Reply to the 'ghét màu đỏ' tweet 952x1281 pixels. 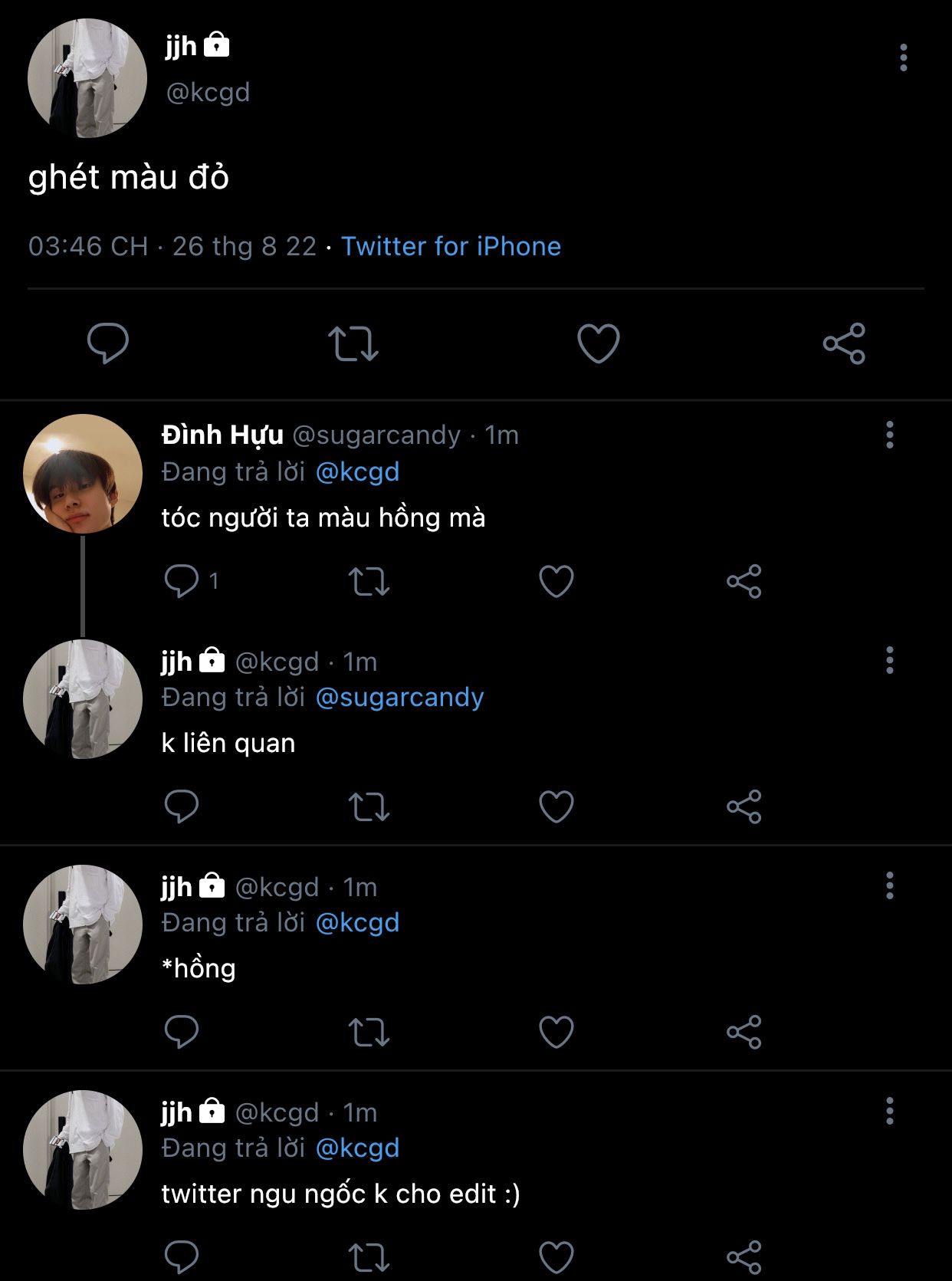coord(108,343)
